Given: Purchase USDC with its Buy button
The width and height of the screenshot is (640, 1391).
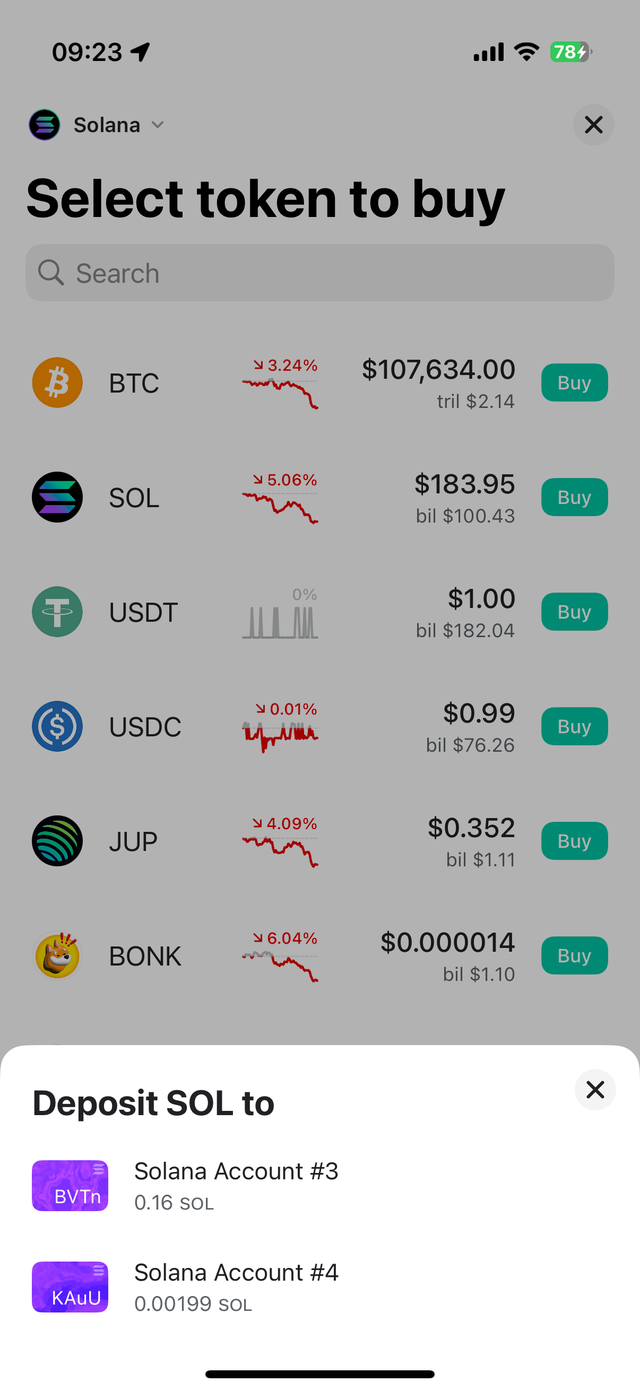Looking at the screenshot, I should click(574, 727).
